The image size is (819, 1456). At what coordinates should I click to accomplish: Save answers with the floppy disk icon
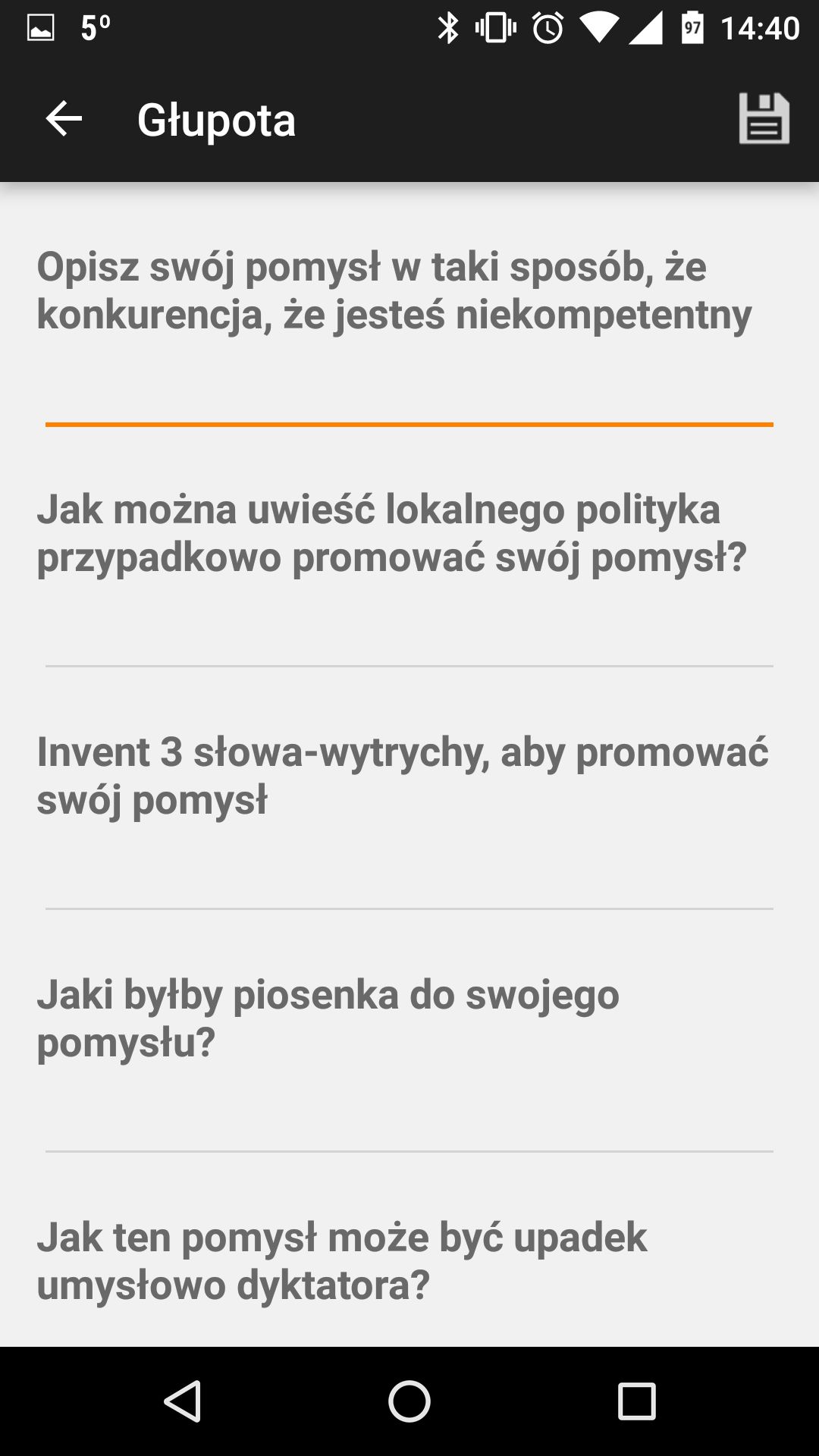[x=764, y=119]
